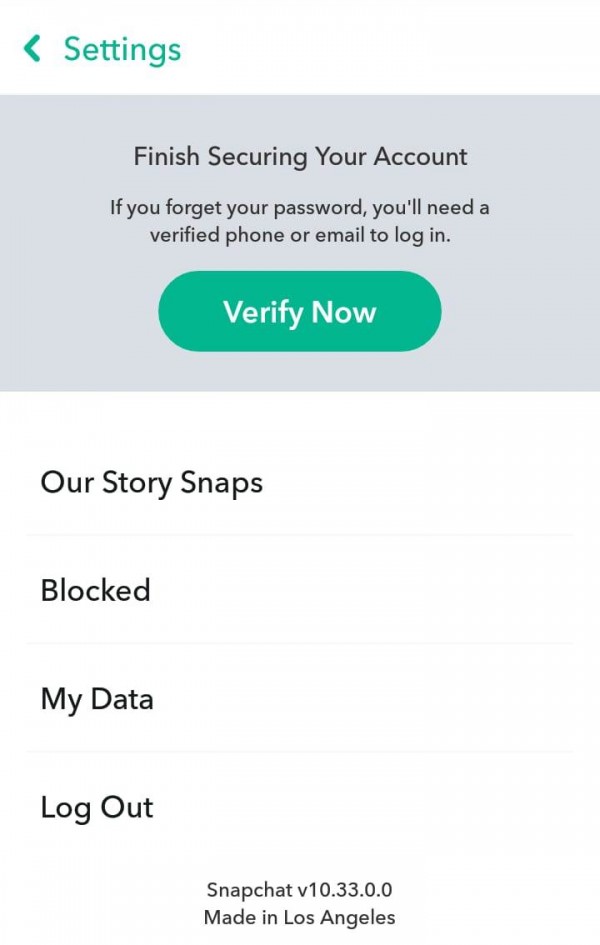Image resolution: width=600 pixels, height=945 pixels.
Task: Tap the Verify Now button
Action: [299, 312]
